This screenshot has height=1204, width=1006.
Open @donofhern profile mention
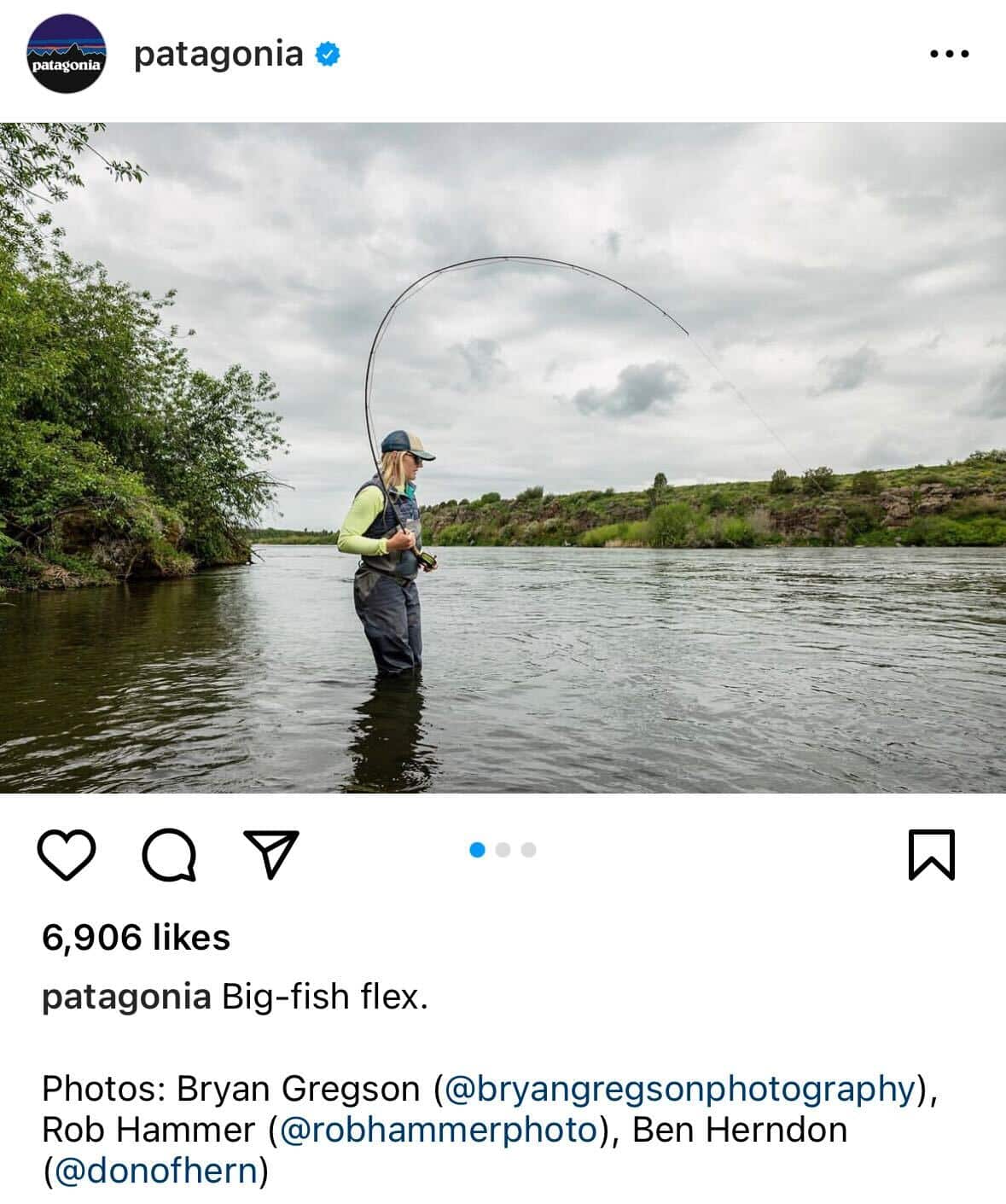[x=156, y=1171]
